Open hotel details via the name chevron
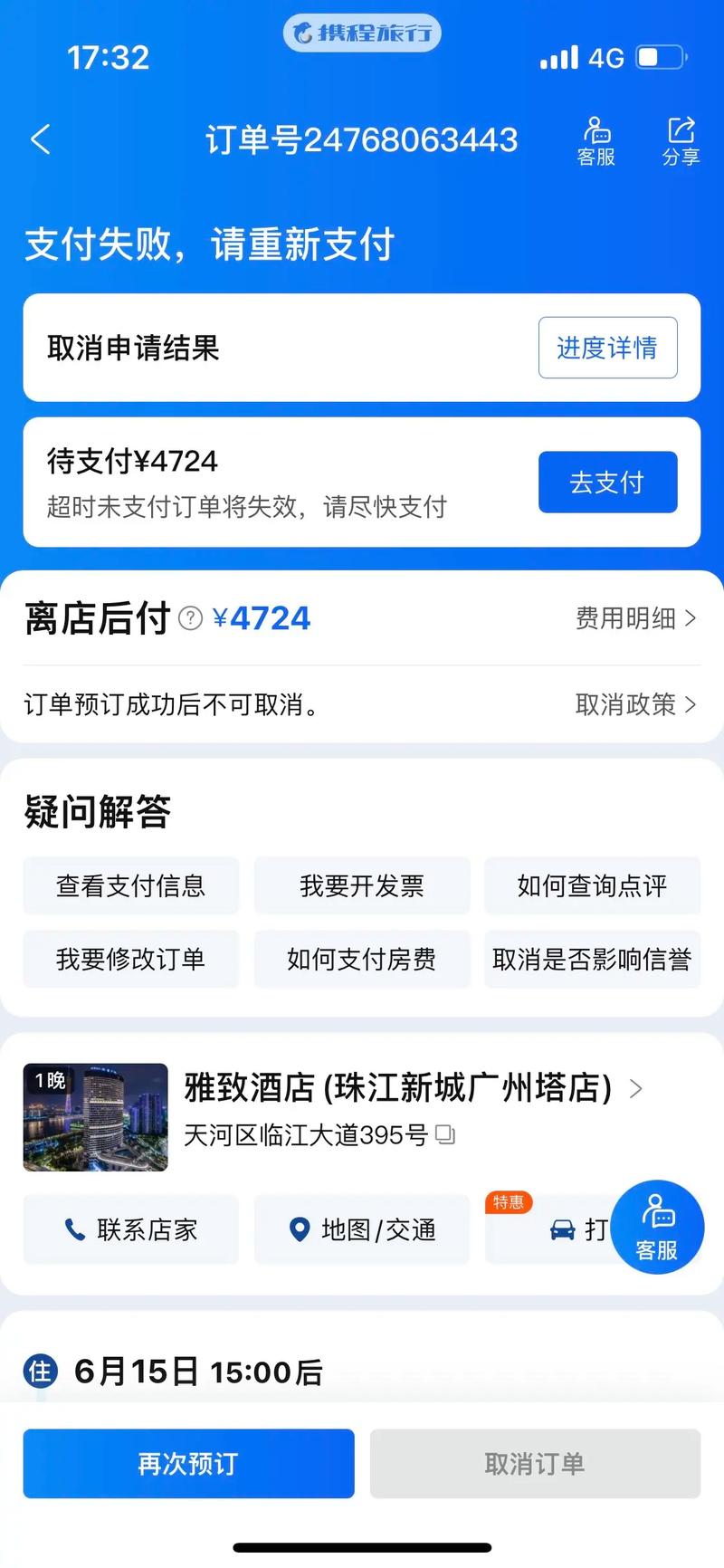This screenshot has width=724, height=1568. 635,1089
